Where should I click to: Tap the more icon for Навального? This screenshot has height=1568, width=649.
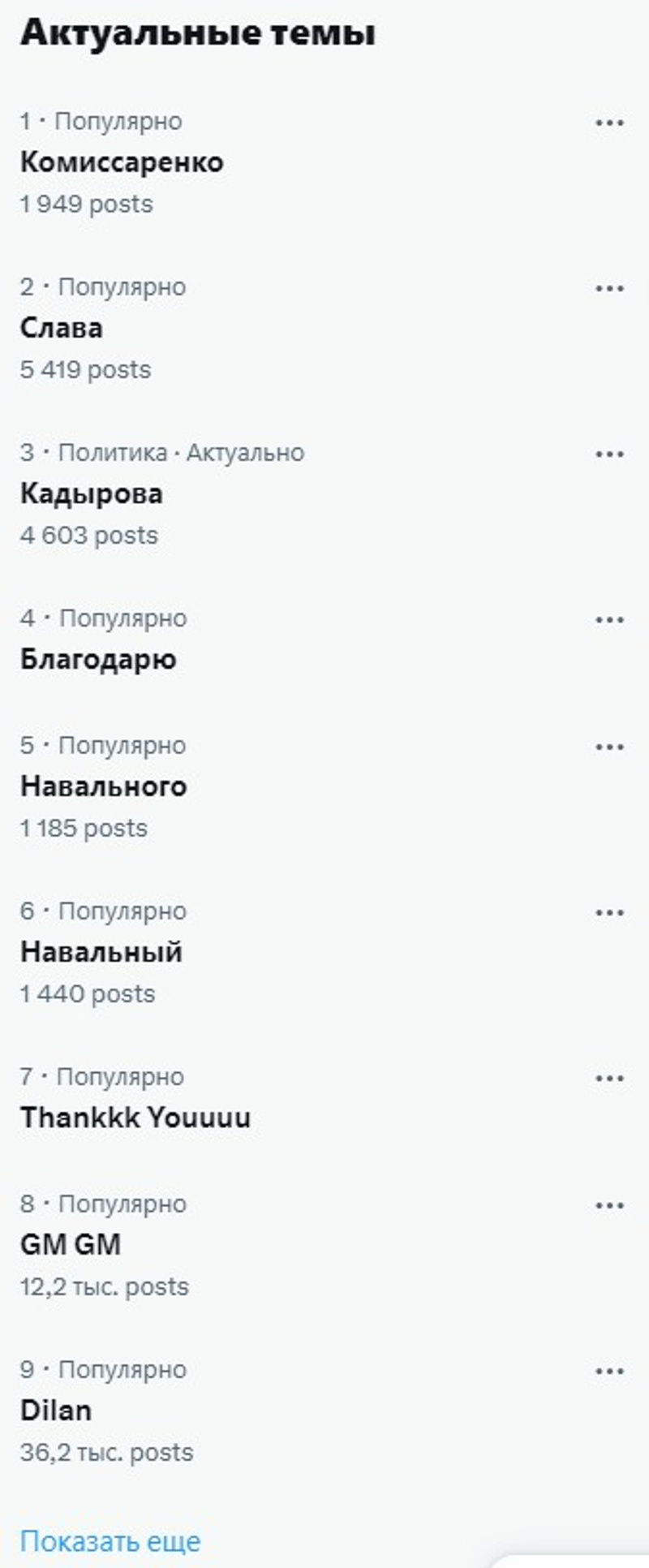(x=609, y=747)
